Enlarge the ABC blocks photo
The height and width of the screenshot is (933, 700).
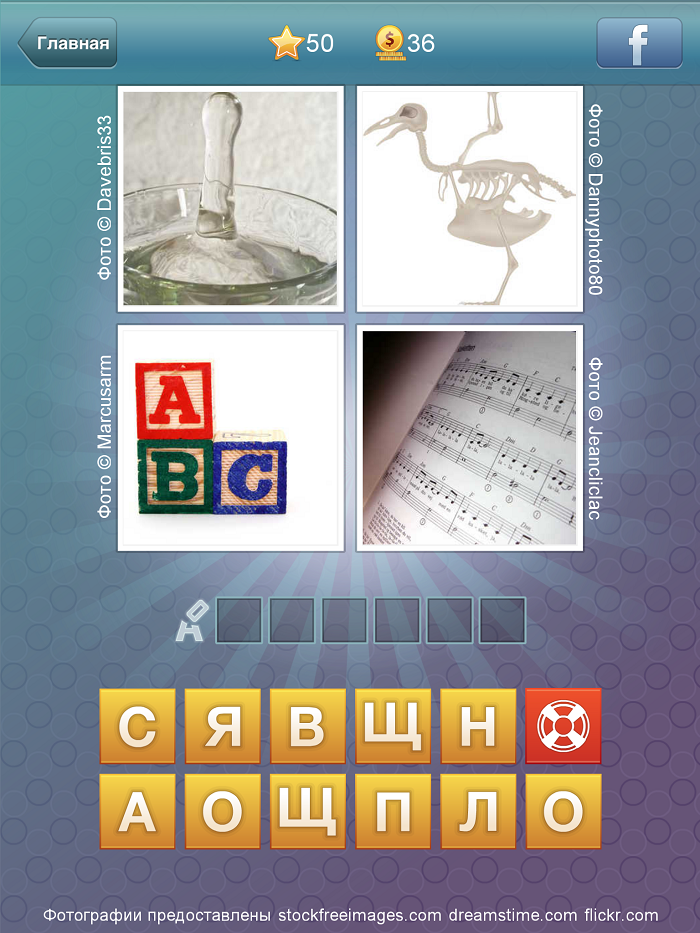point(231,437)
